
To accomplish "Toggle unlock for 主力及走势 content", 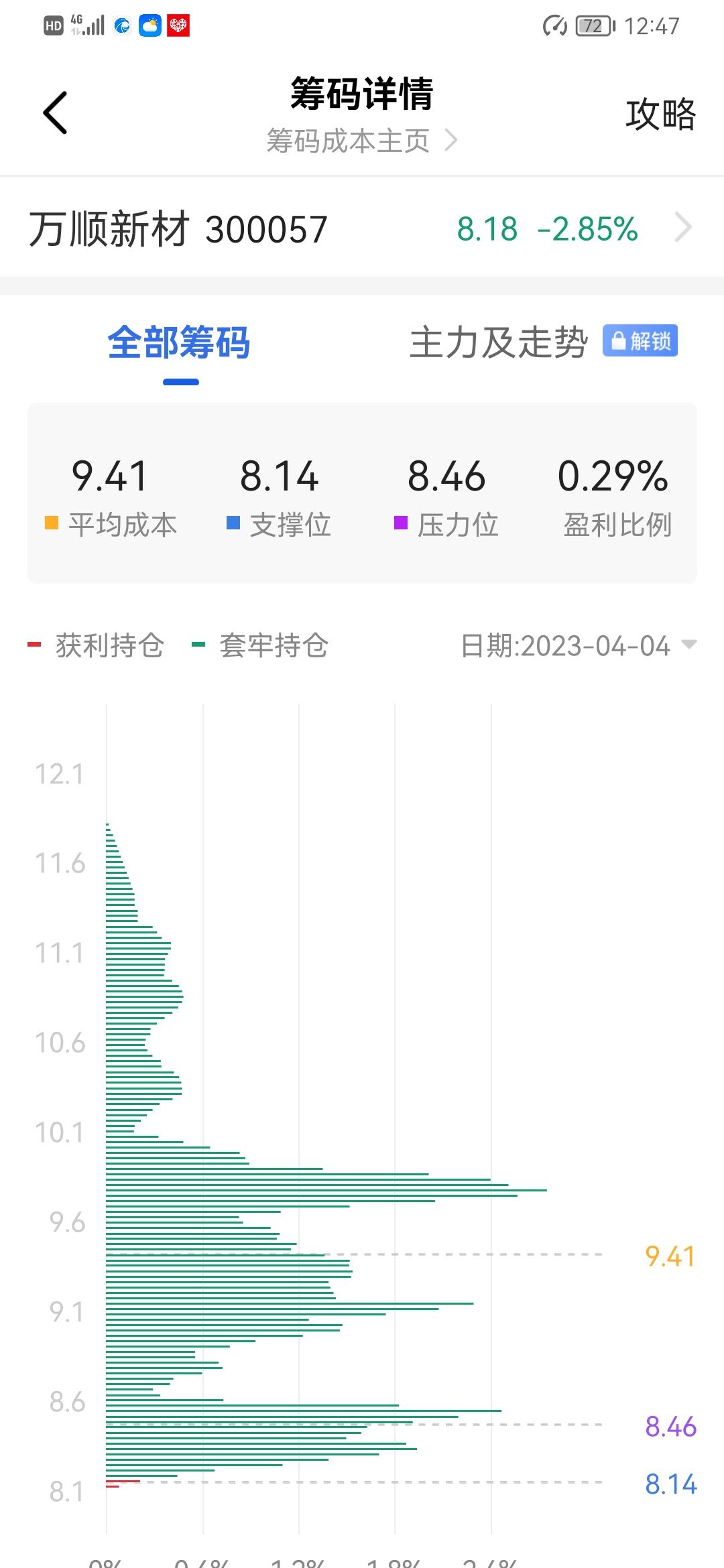I will (640, 342).
